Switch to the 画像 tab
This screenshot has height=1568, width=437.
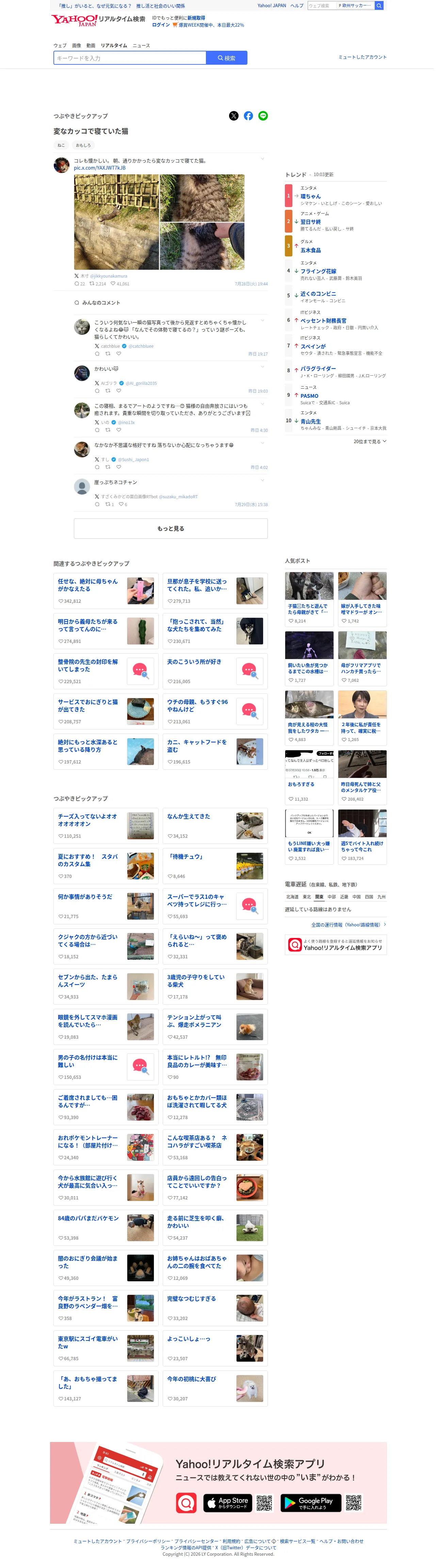pos(77,46)
